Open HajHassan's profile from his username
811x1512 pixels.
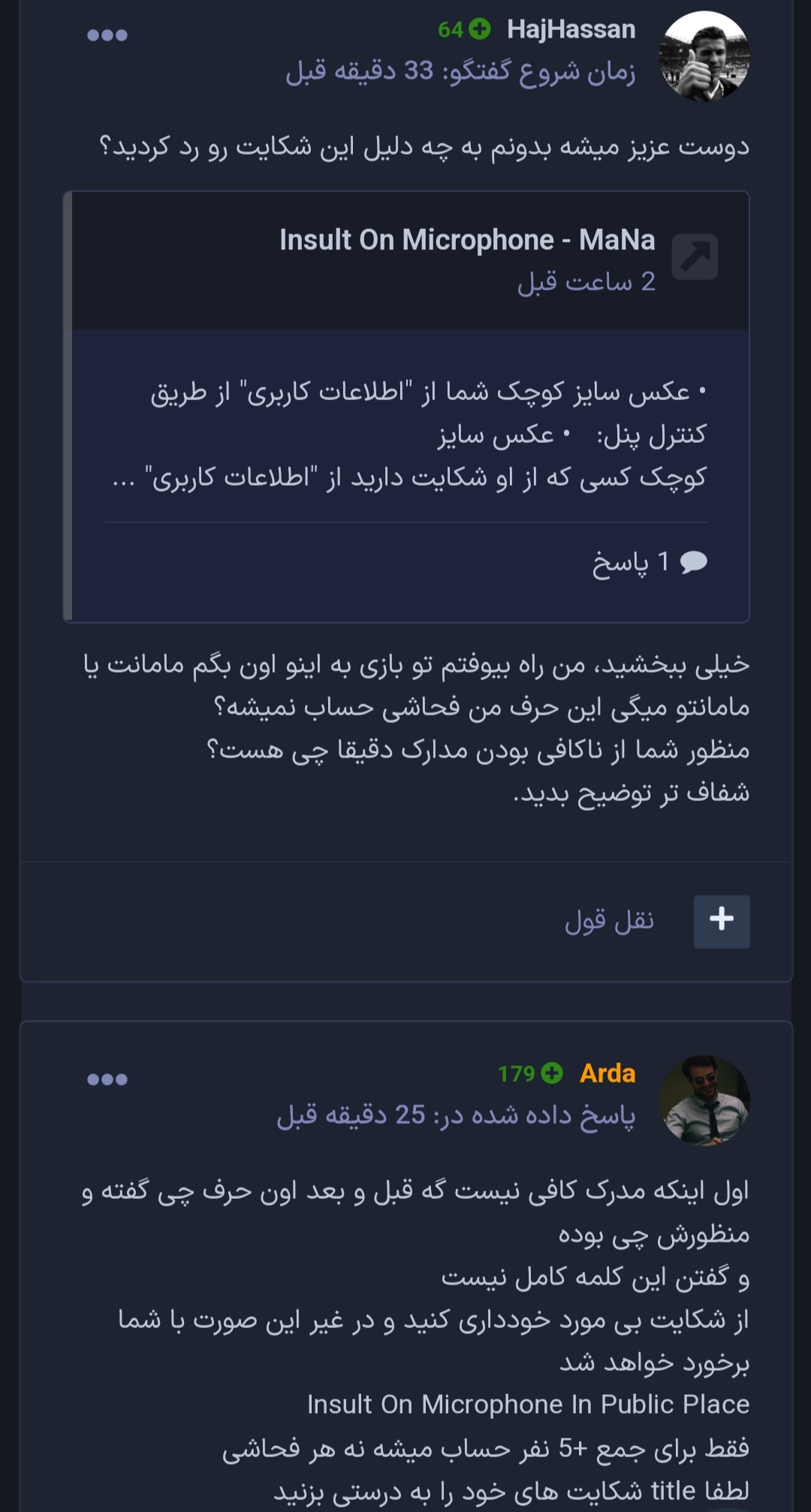pyautogui.click(x=571, y=29)
